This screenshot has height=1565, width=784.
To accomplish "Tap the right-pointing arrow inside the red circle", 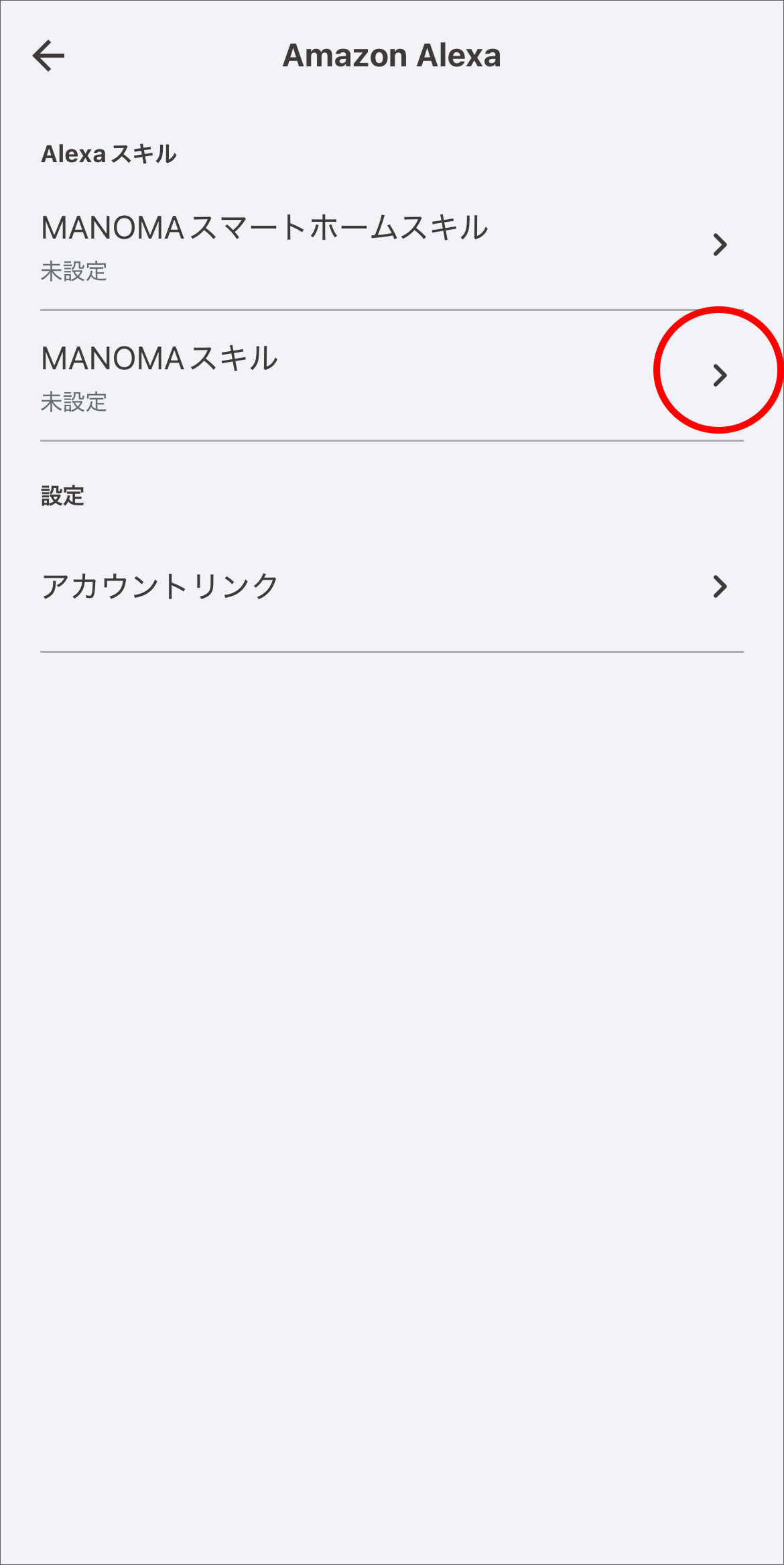I will [720, 376].
